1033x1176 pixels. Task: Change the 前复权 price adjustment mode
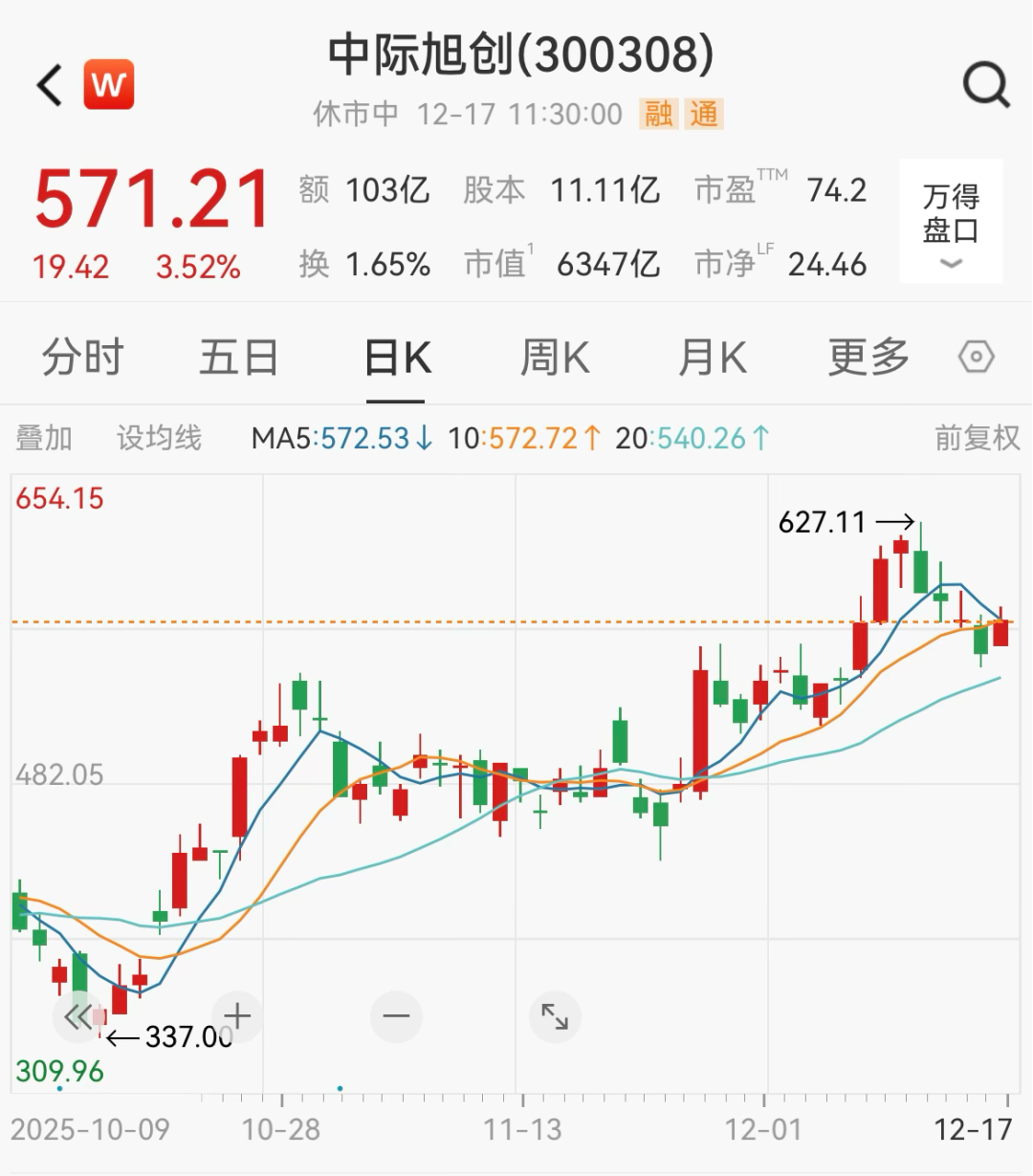point(977,438)
